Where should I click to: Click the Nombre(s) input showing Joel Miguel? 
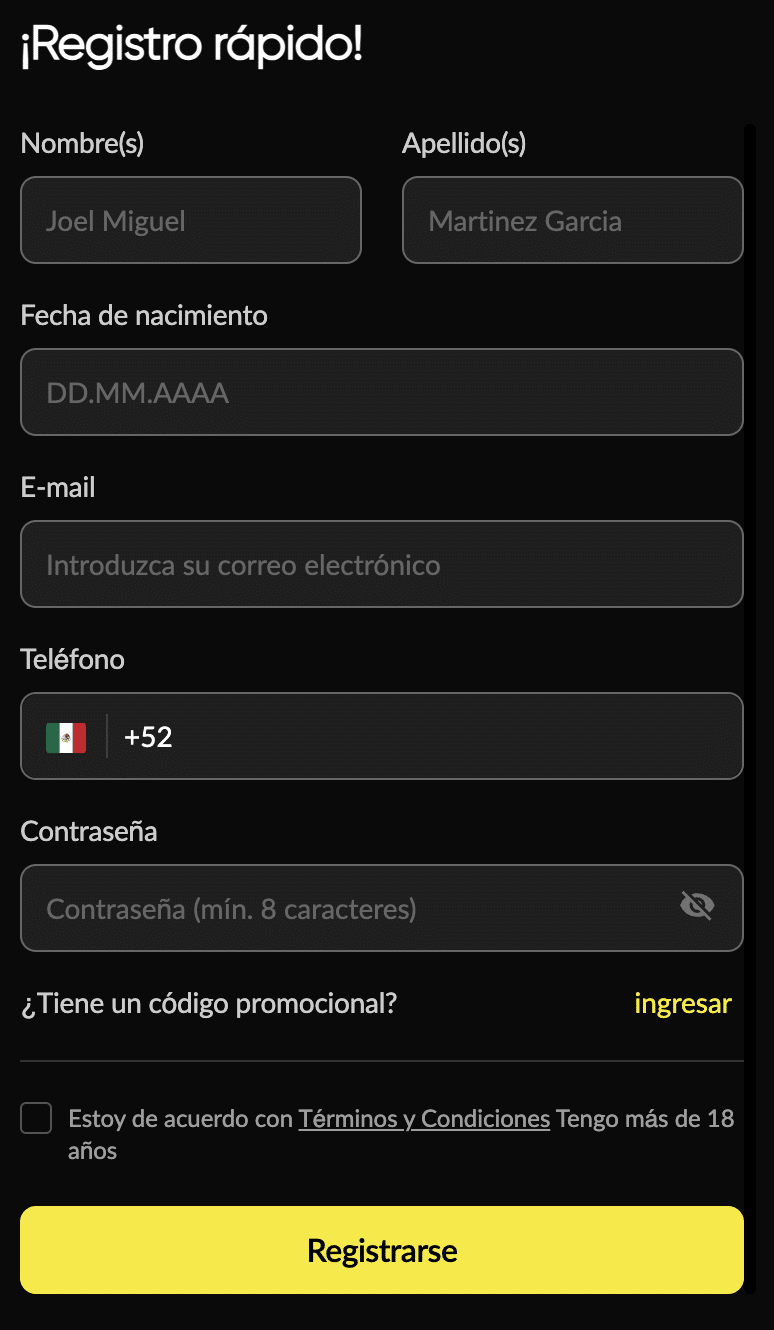coord(190,220)
